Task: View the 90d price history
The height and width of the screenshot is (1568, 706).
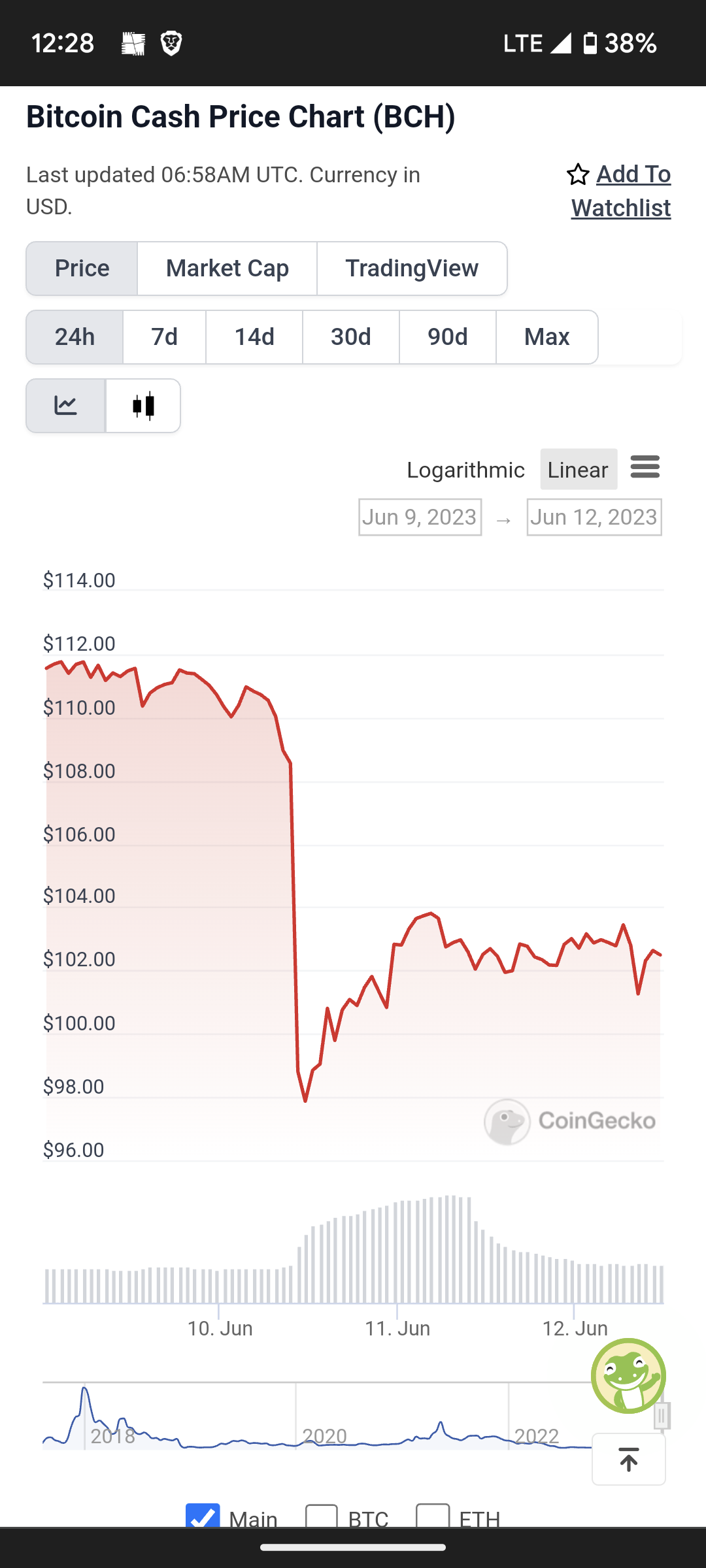Action: click(x=448, y=337)
